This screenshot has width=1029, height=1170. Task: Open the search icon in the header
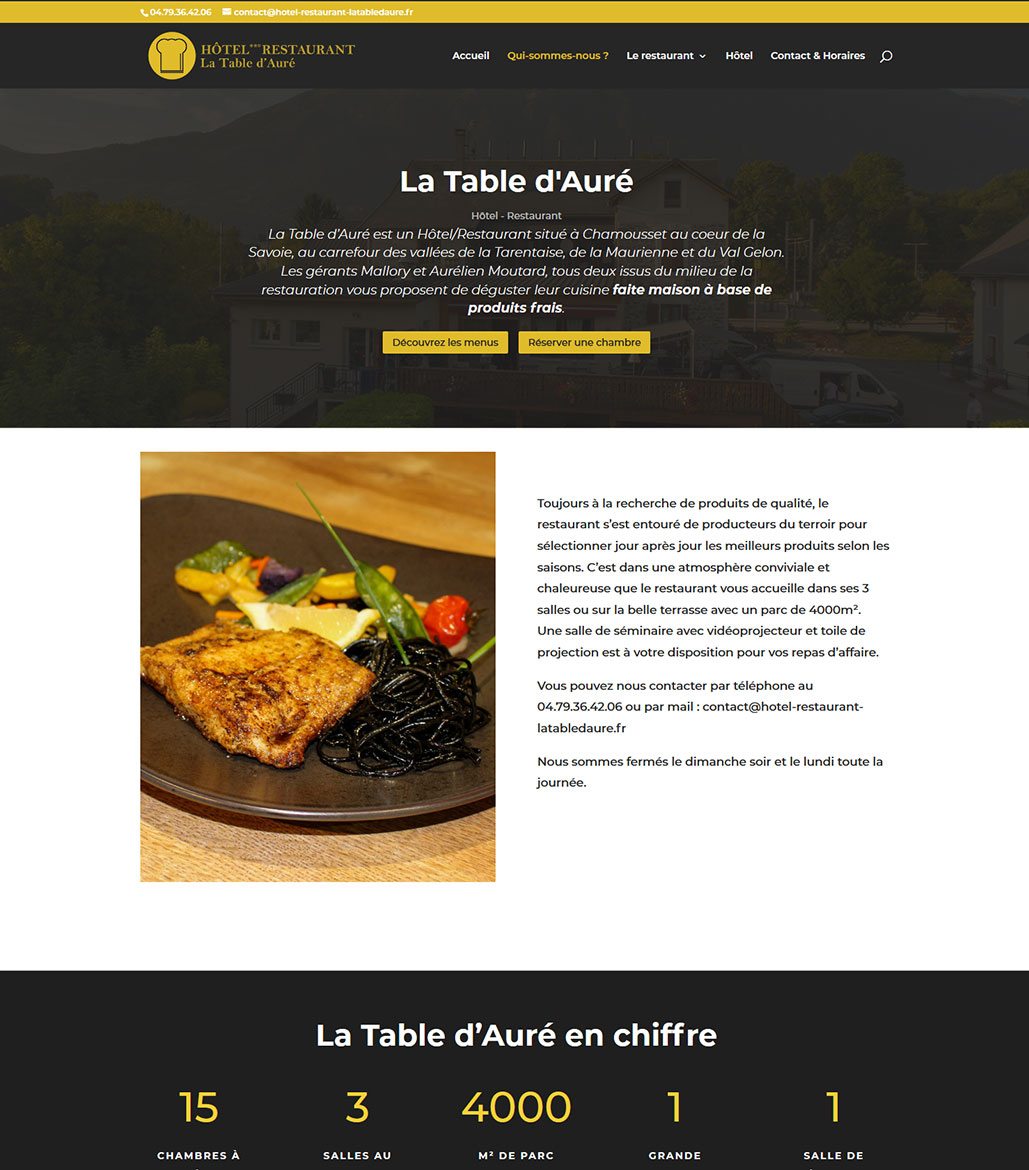point(885,56)
